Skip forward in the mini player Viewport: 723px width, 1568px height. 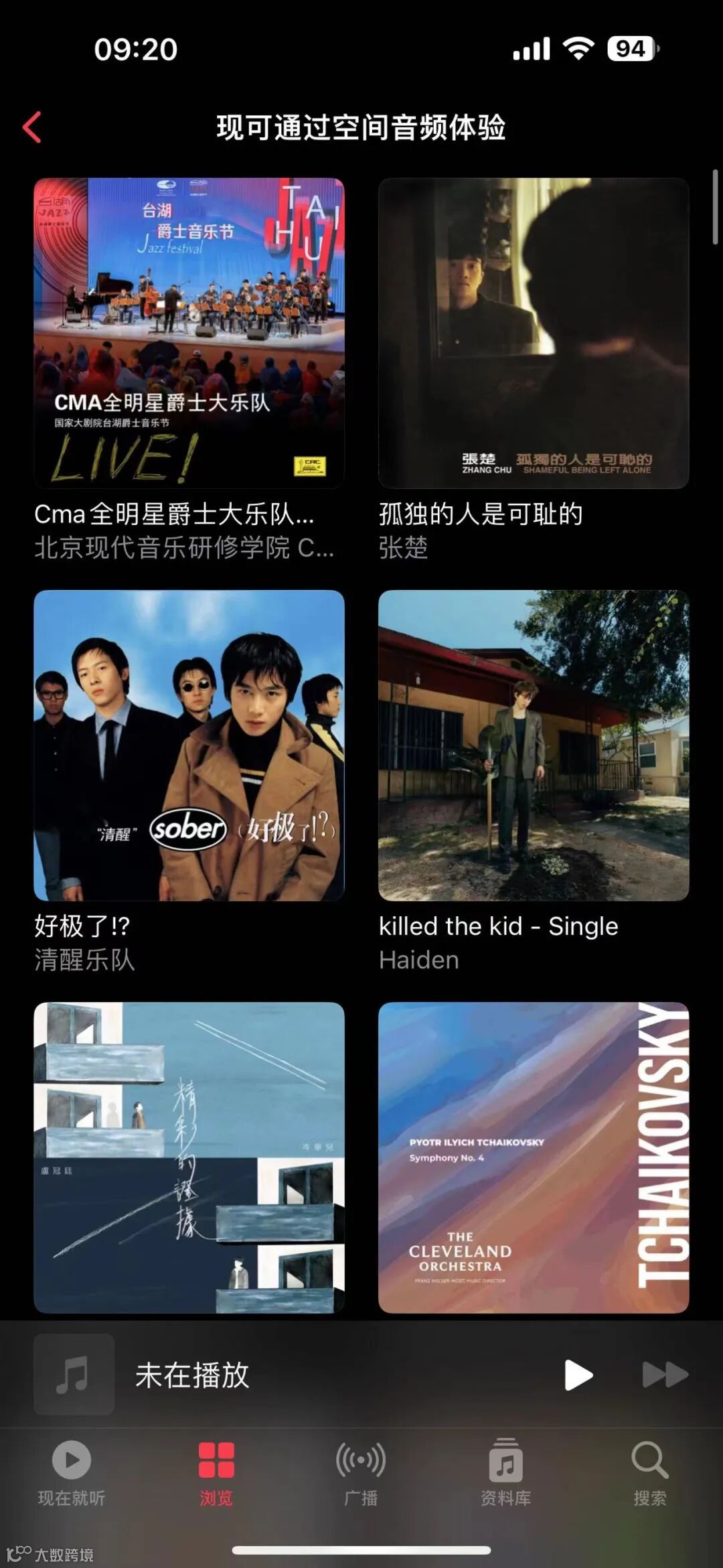click(665, 1375)
